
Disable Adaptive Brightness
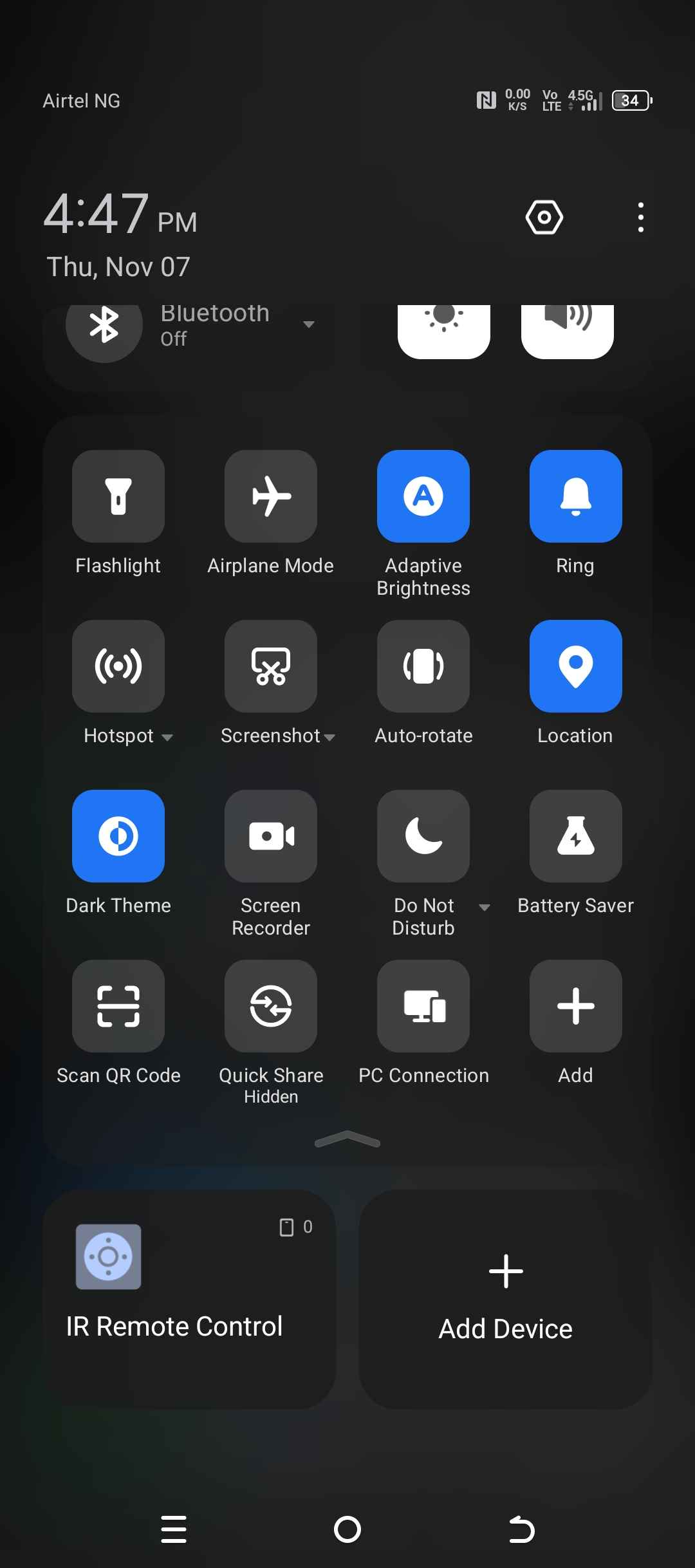423,496
